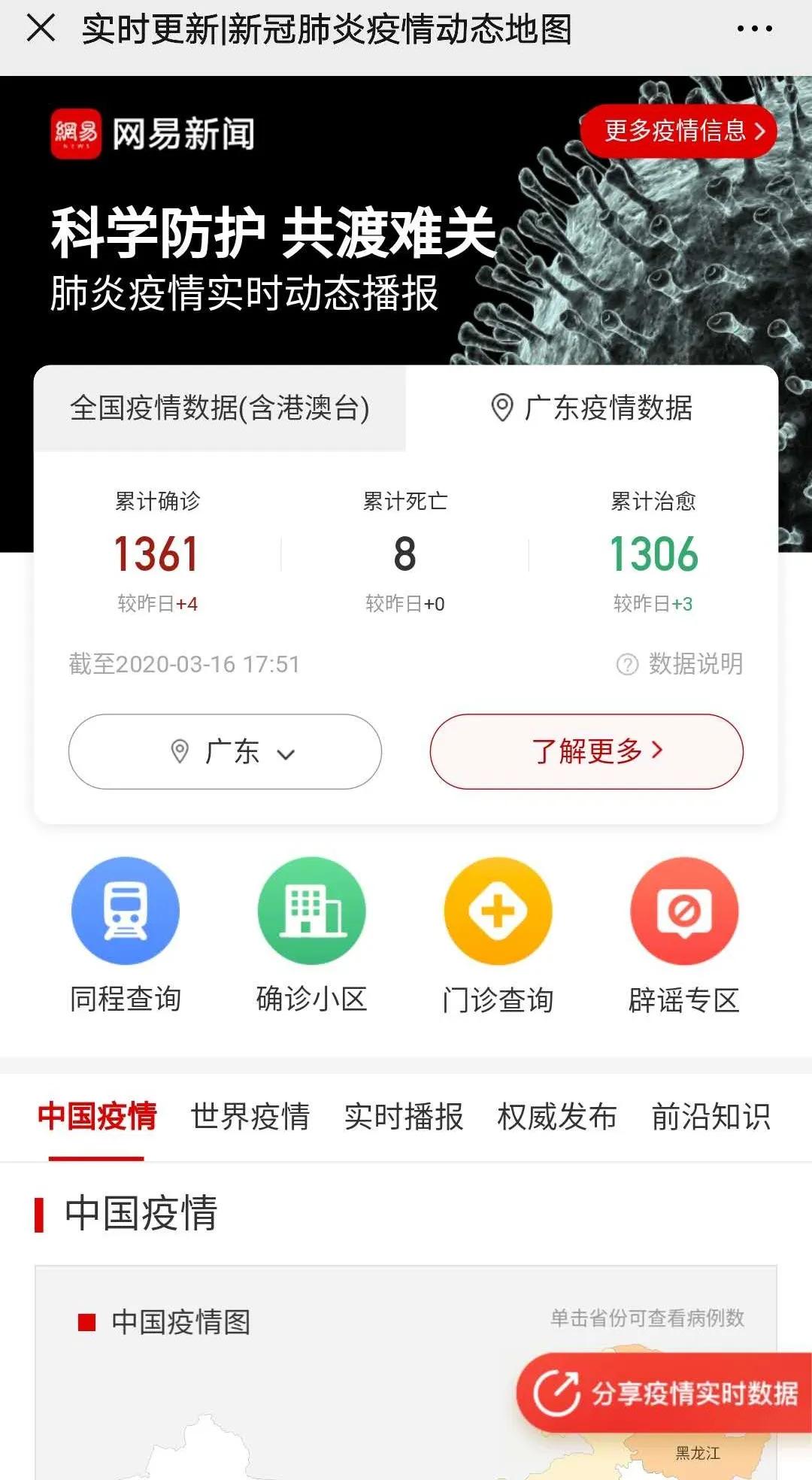Switch to 广东疫情数据 tab
The image size is (812, 1480).
(592, 408)
